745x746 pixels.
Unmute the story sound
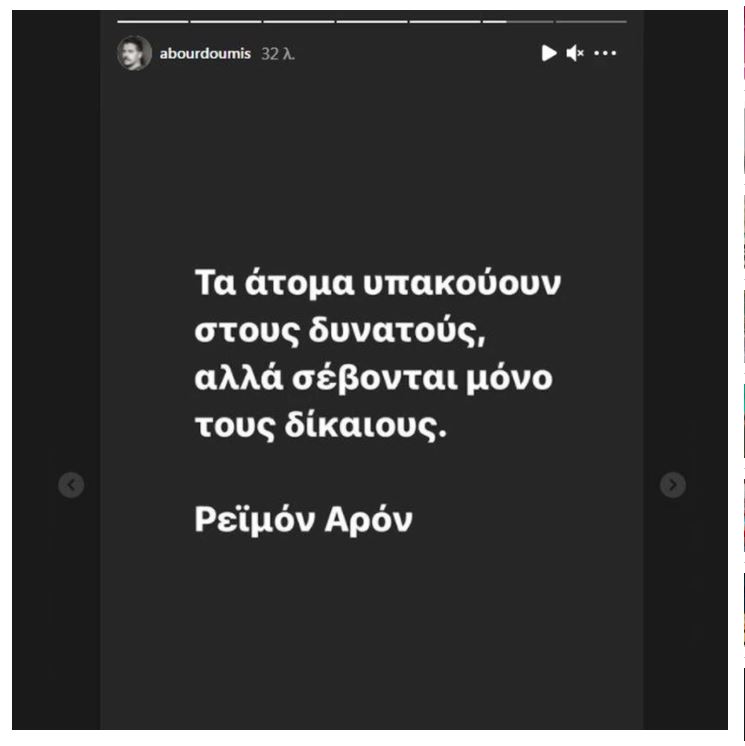575,53
